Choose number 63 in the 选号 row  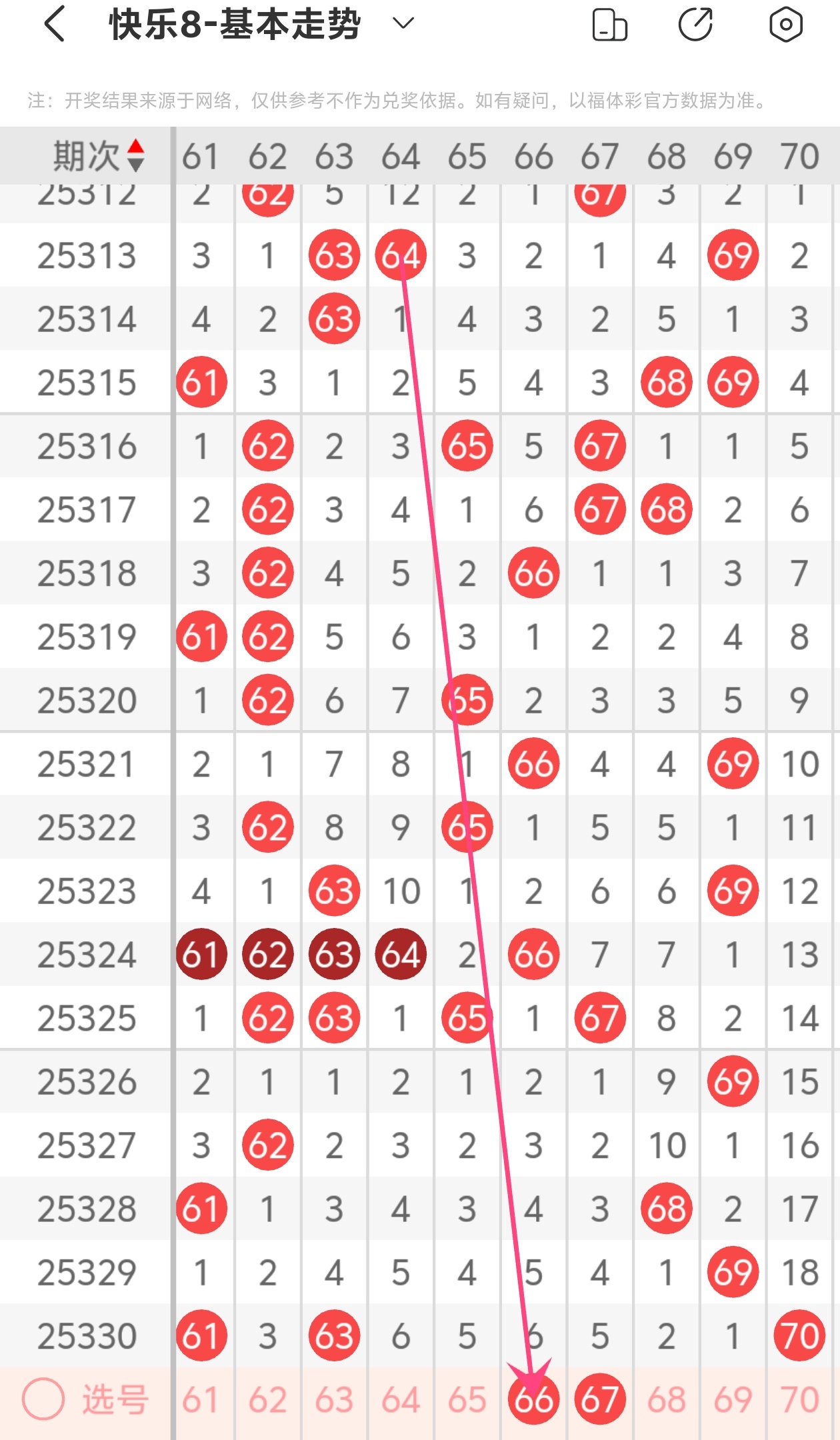point(334,1399)
